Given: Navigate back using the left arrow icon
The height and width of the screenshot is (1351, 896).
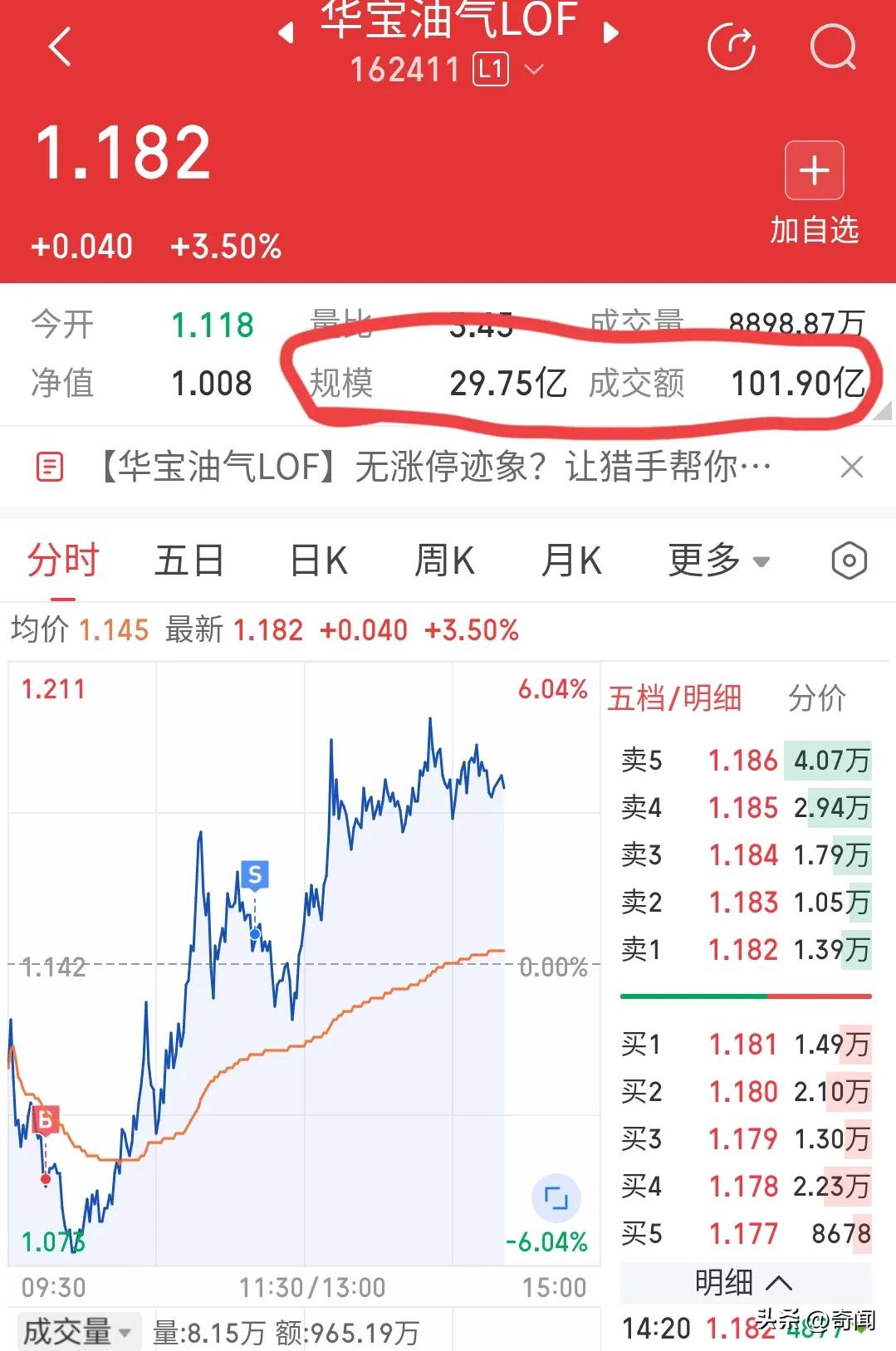Looking at the screenshot, I should coord(58,46).
